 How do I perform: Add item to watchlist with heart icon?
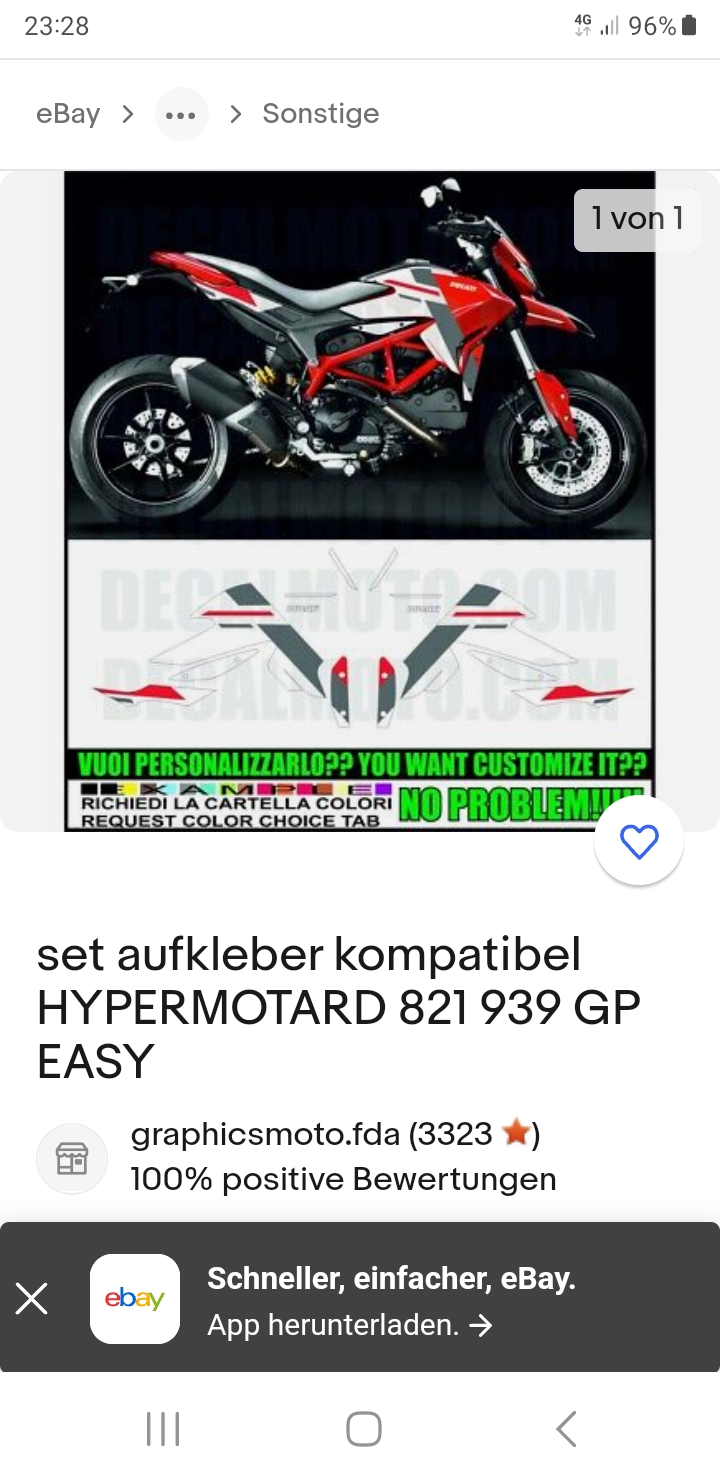tap(639, 842)
